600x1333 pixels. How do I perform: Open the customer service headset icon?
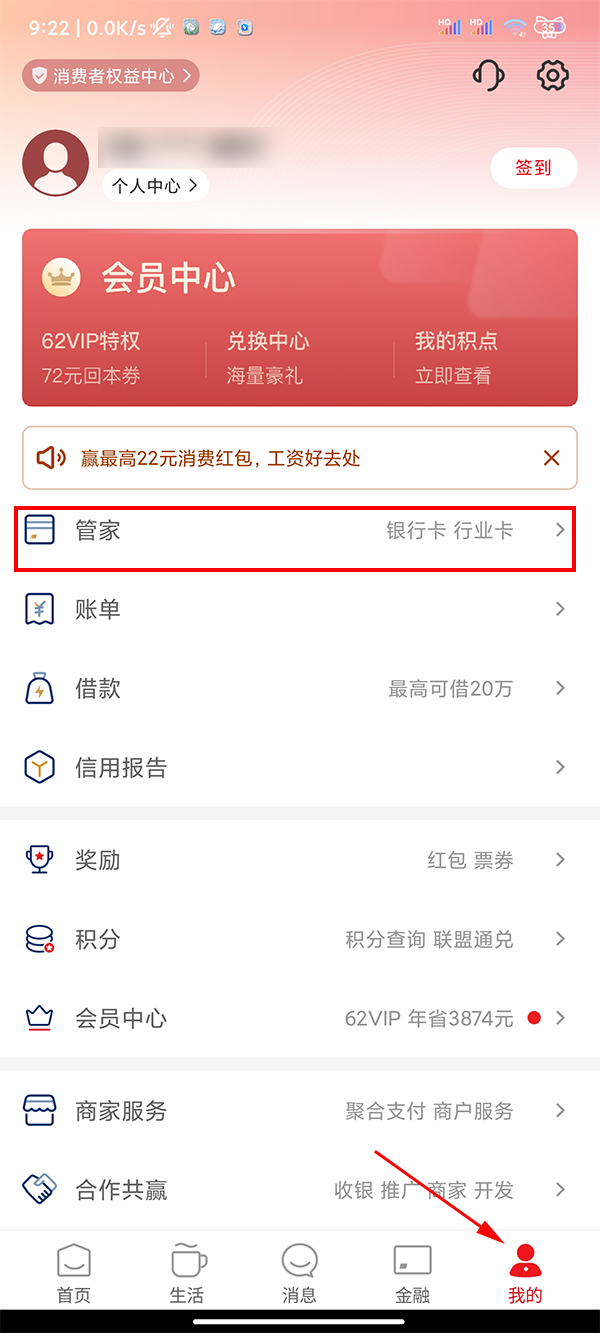(488, 76)
